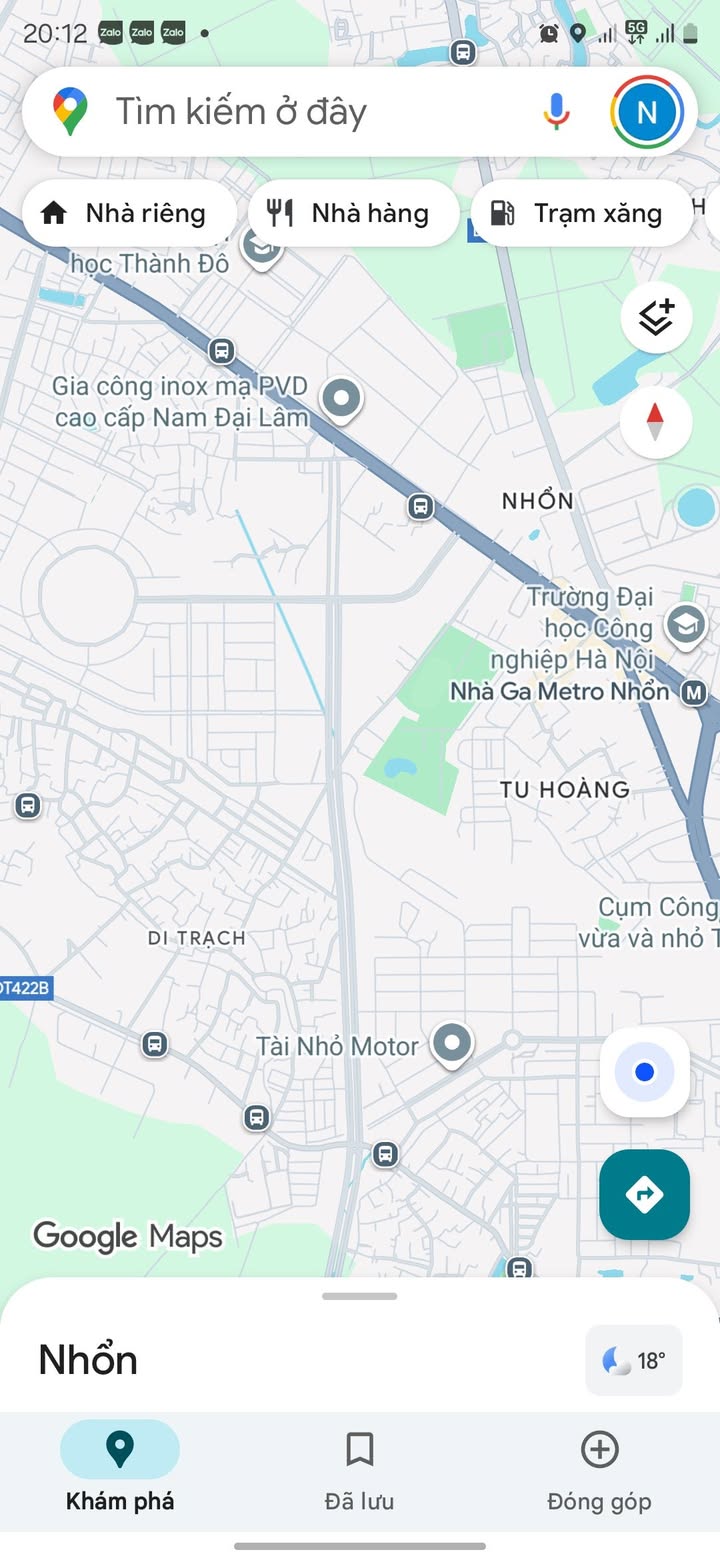Select the Nhà riêng chip

127,213
